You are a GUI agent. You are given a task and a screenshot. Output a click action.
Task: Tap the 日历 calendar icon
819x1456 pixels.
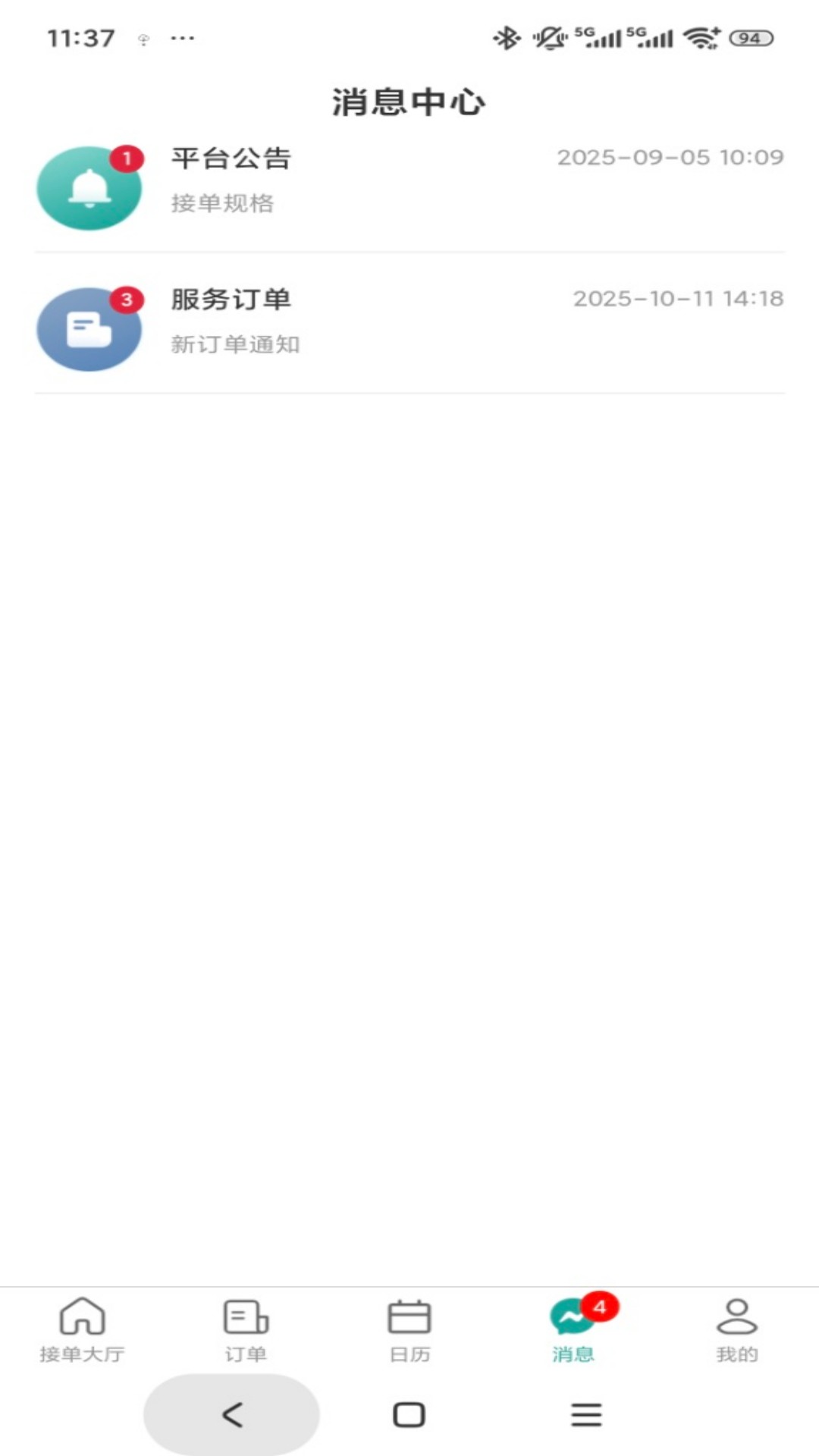409,1317
